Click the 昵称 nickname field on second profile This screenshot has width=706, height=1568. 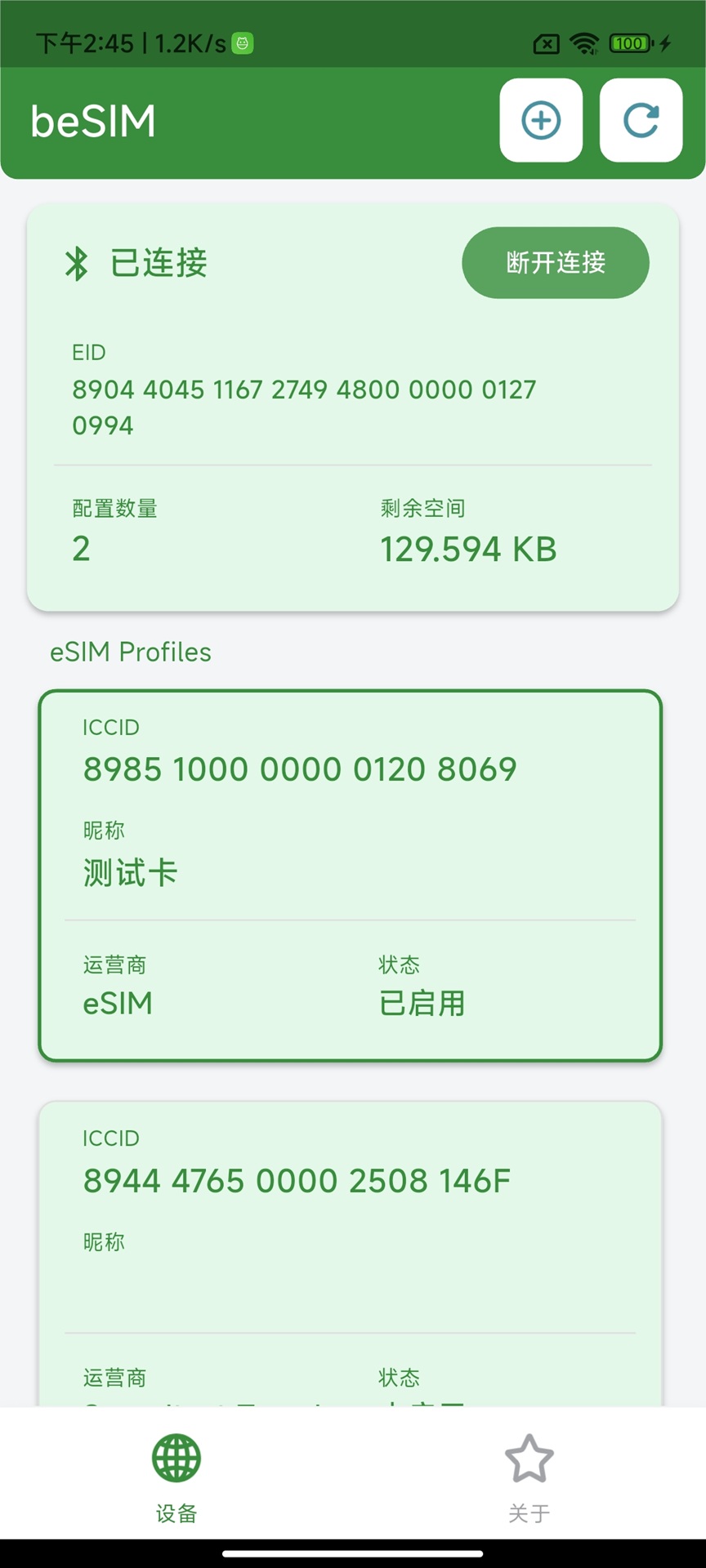coord(104,1243)
